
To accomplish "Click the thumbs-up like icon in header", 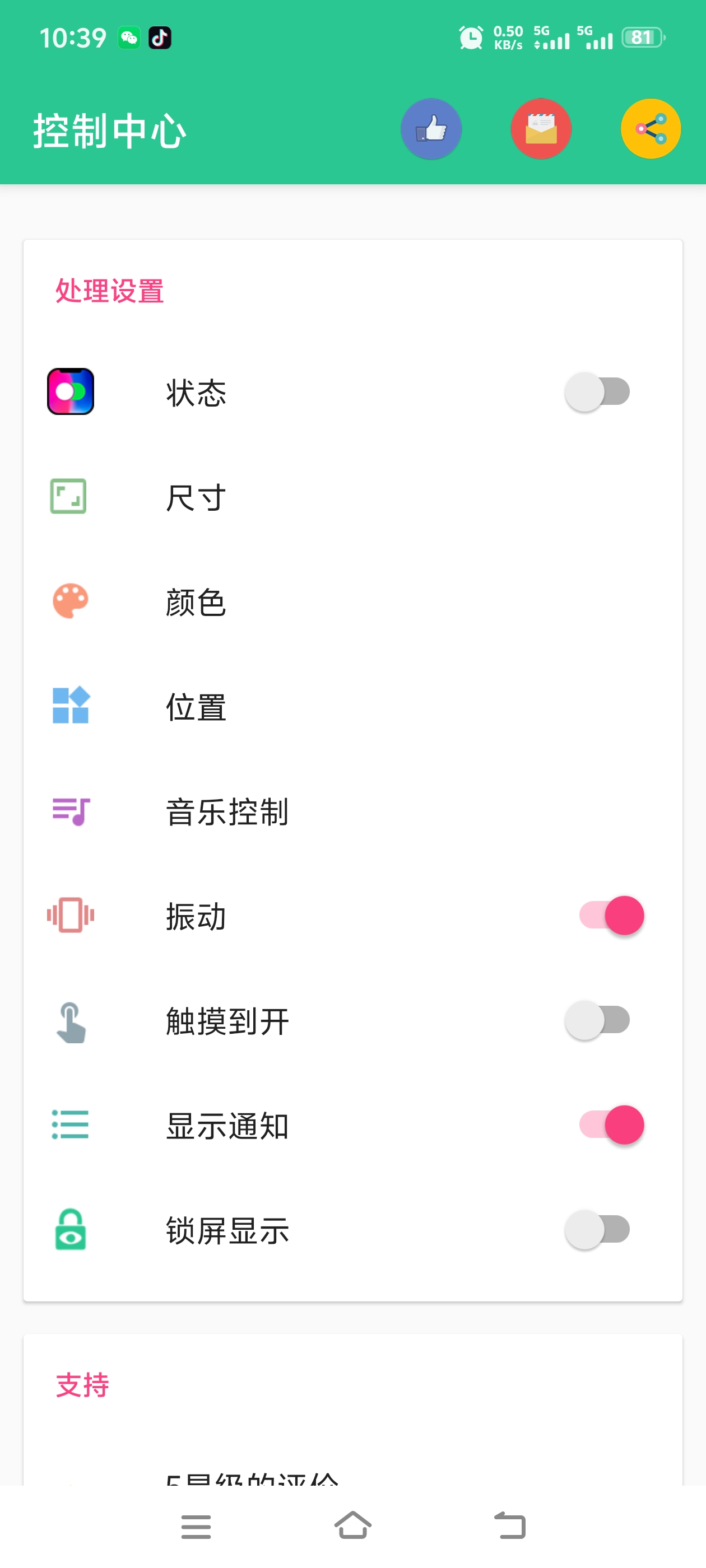I will (x=431, y=128).
